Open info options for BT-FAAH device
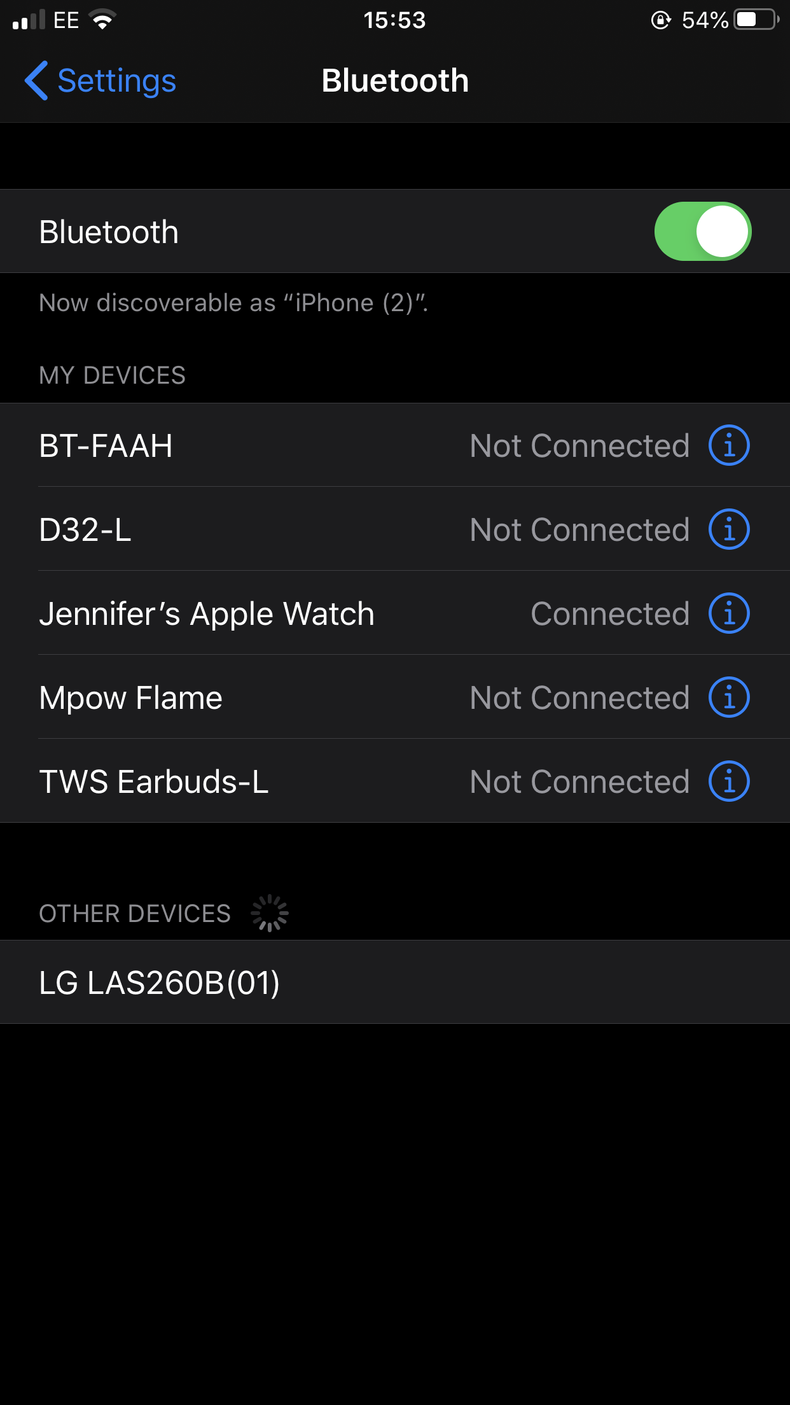Viewport: 790px width, 1405px height. (x=729, y=445)
